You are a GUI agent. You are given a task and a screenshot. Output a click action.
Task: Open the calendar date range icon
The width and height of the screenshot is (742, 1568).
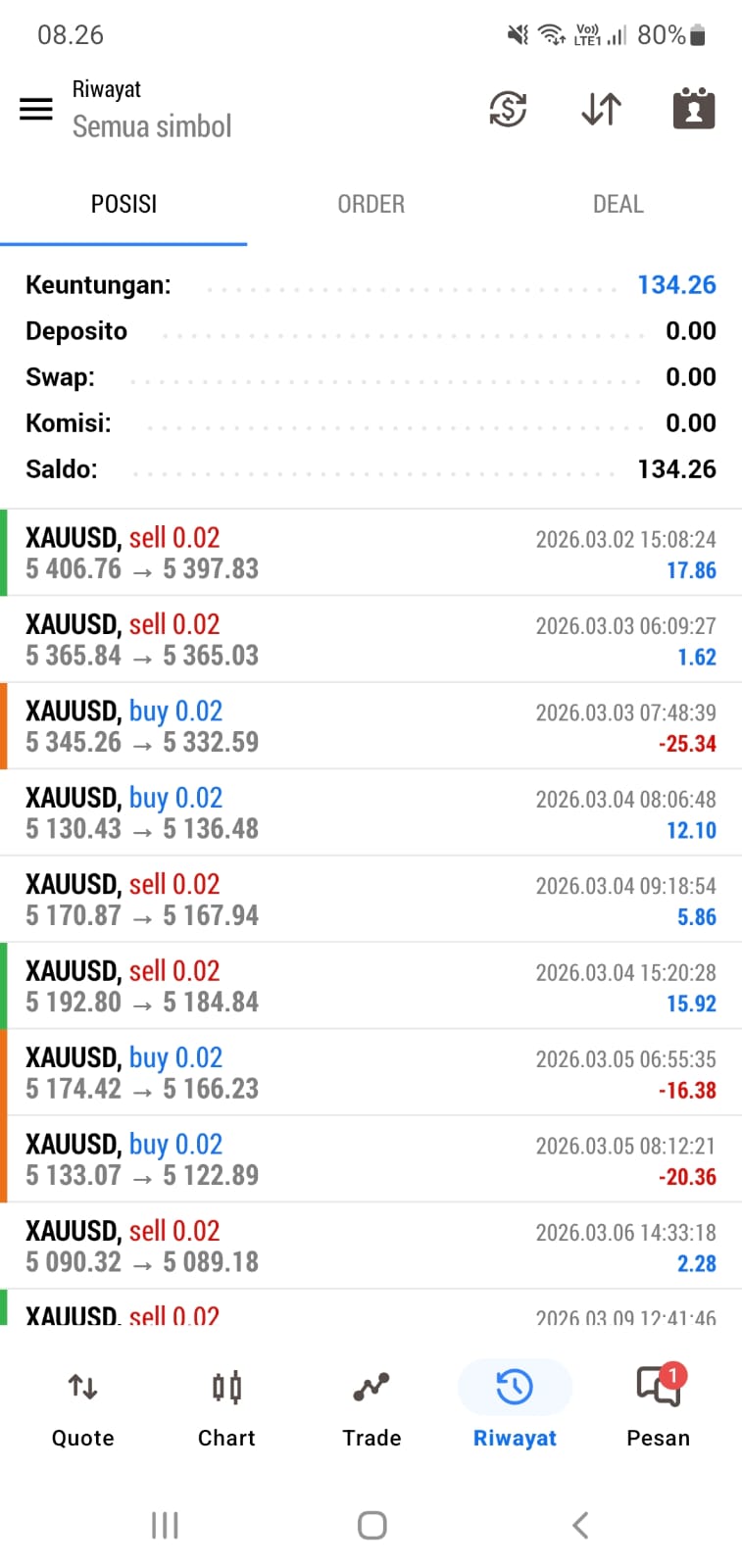(694, 109)
